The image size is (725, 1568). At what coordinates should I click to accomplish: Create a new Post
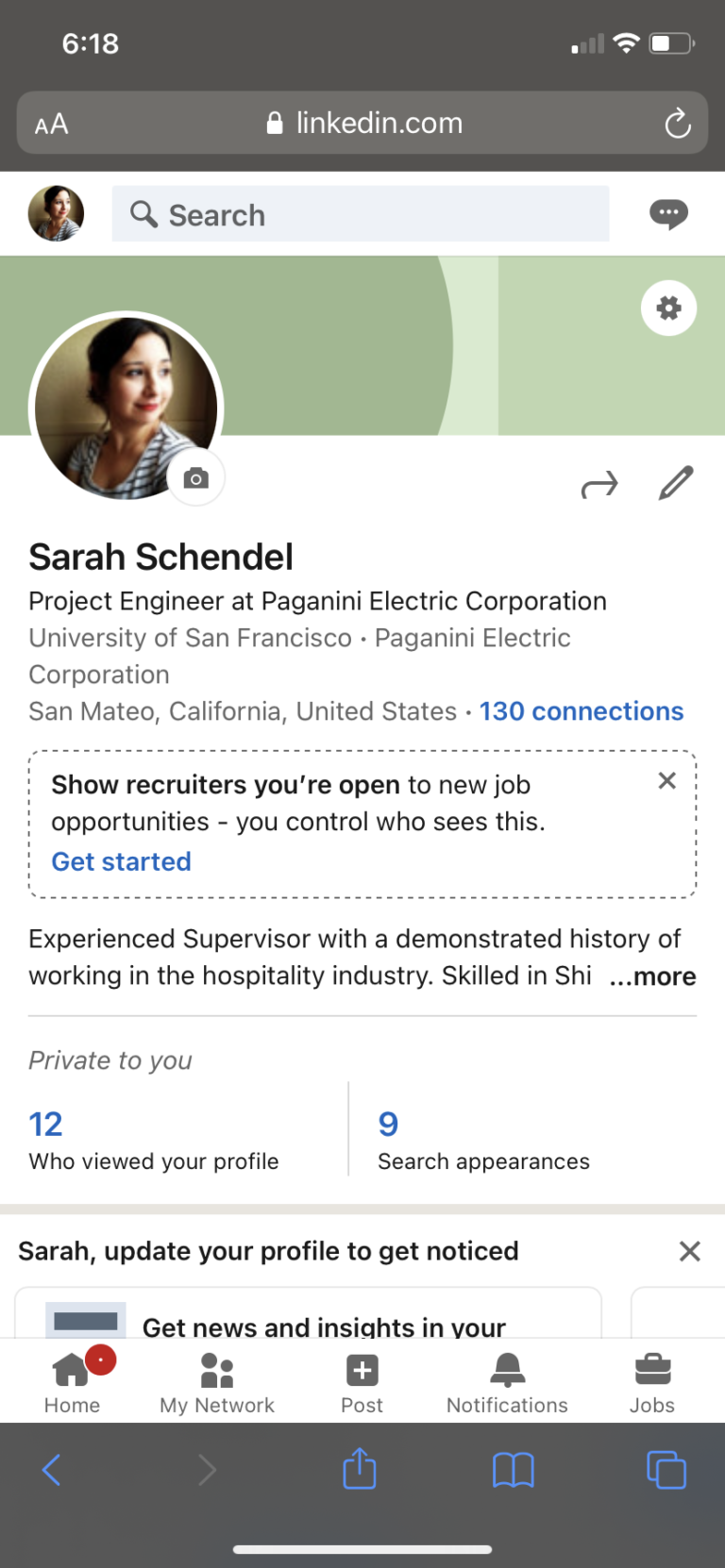(x=362, y=1381)
